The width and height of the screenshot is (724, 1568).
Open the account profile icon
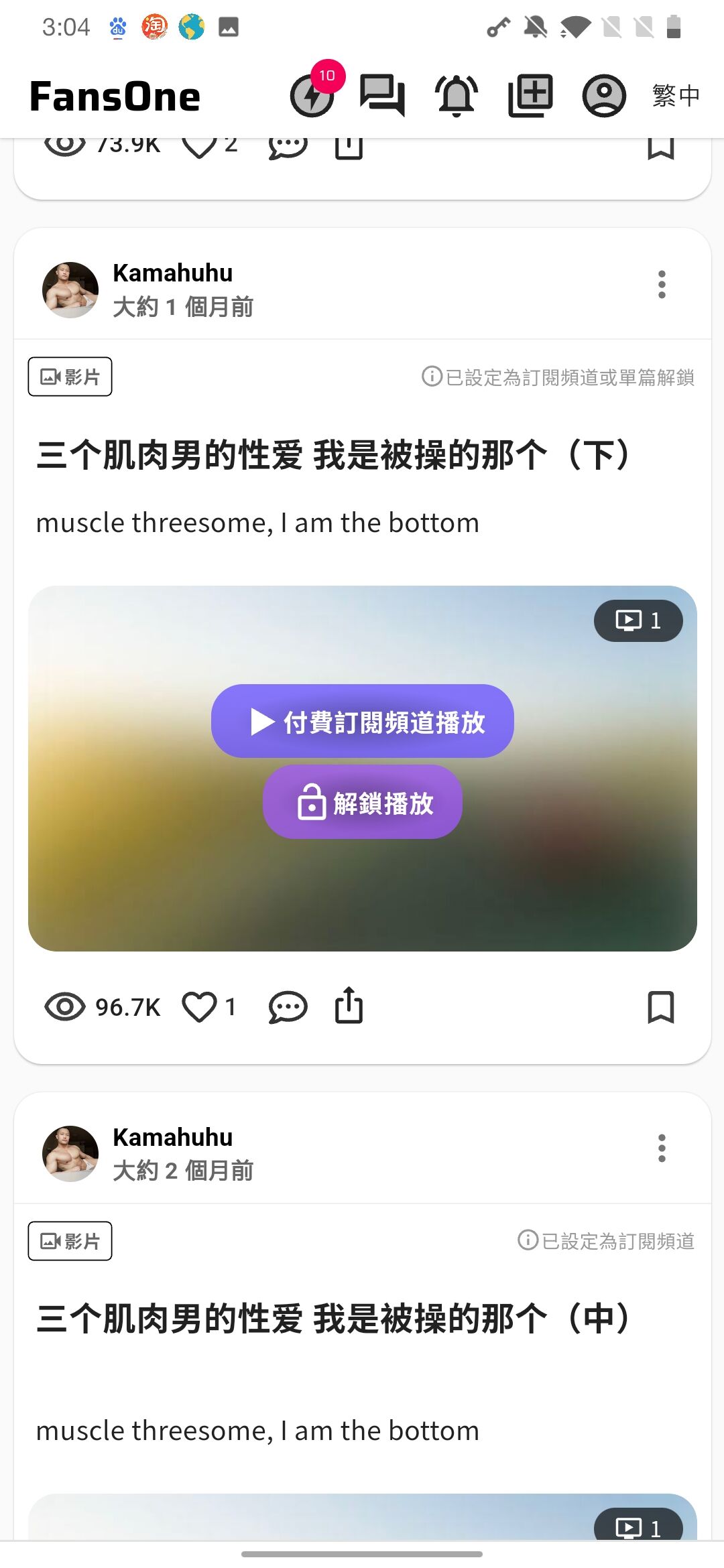(x=604, y=96)
